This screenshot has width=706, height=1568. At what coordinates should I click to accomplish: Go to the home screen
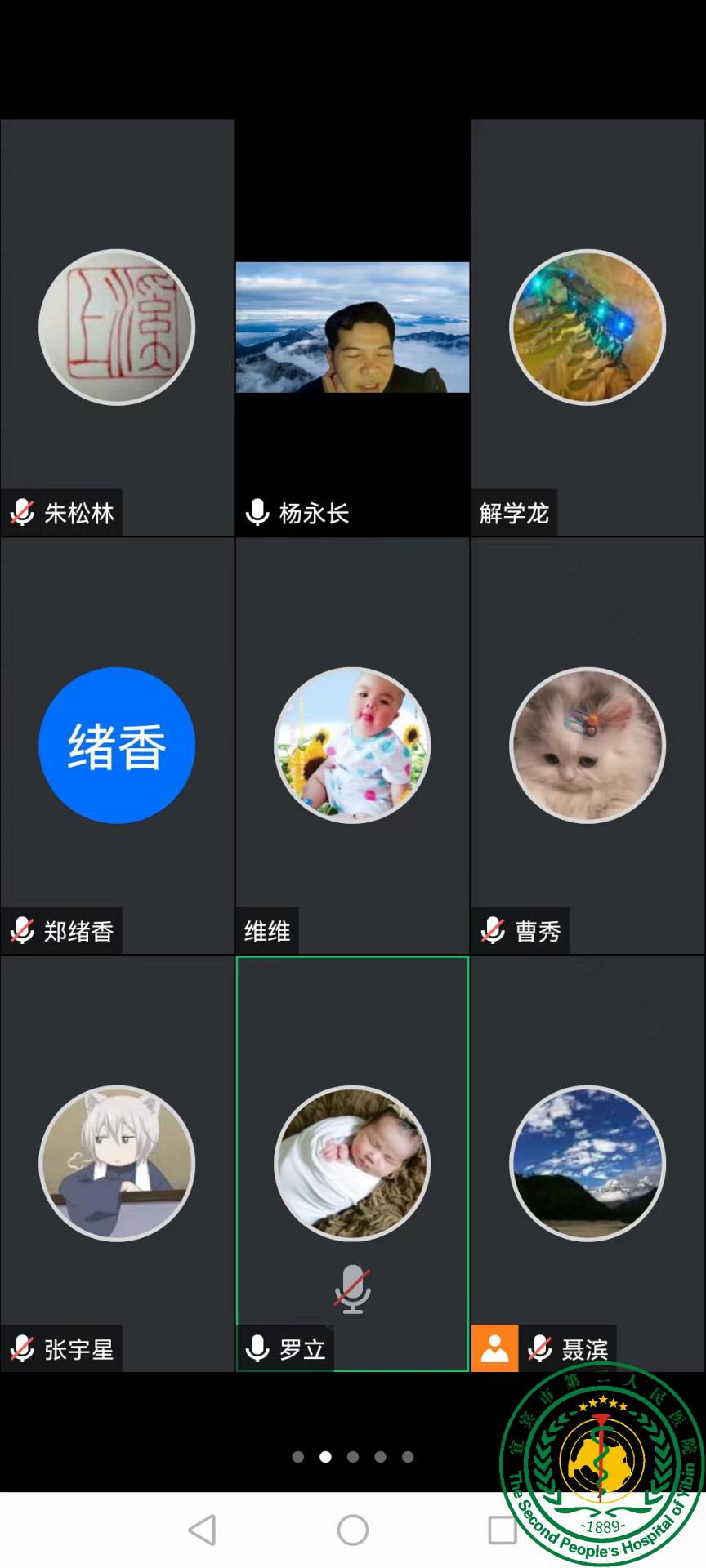pyautogui.click(x=353, y=1530)
